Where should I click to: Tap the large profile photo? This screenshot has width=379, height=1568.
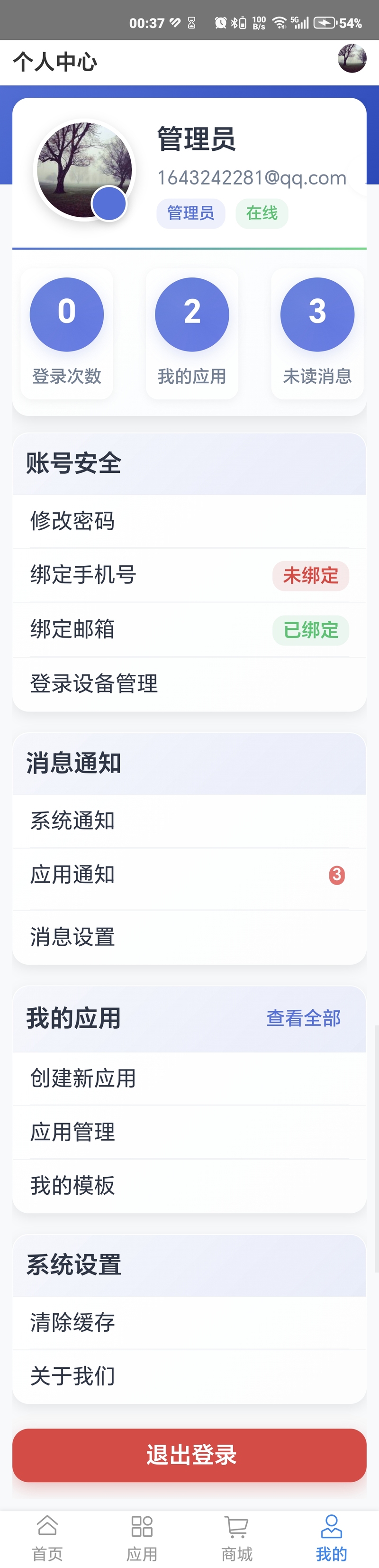click(84, 170)
